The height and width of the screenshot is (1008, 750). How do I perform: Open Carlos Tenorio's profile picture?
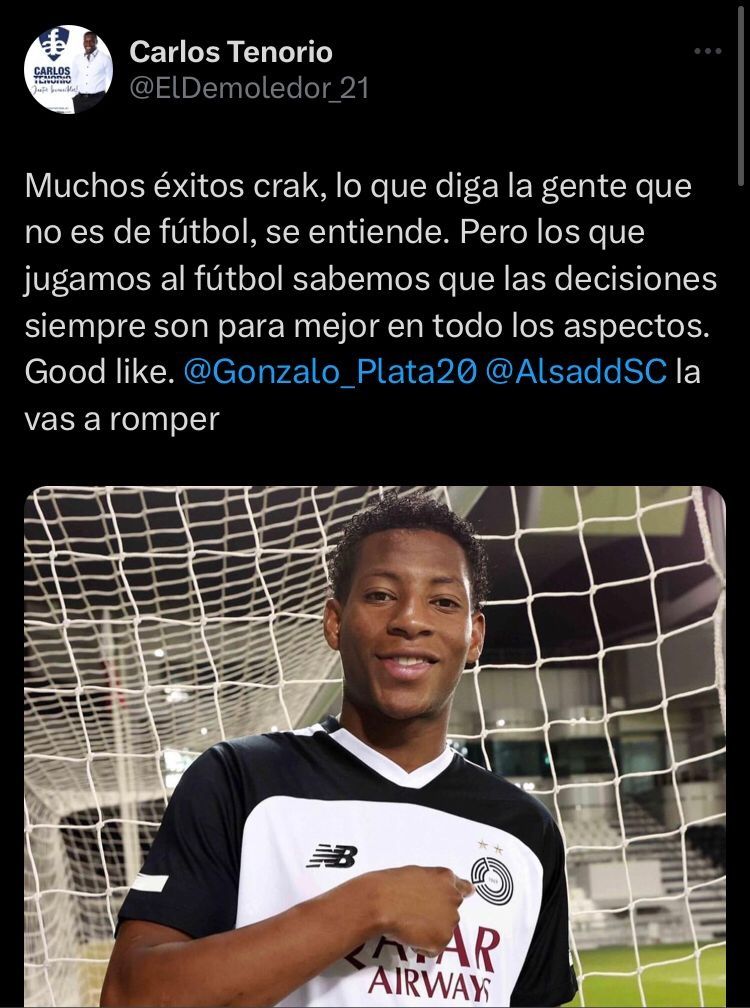point(68,69)
